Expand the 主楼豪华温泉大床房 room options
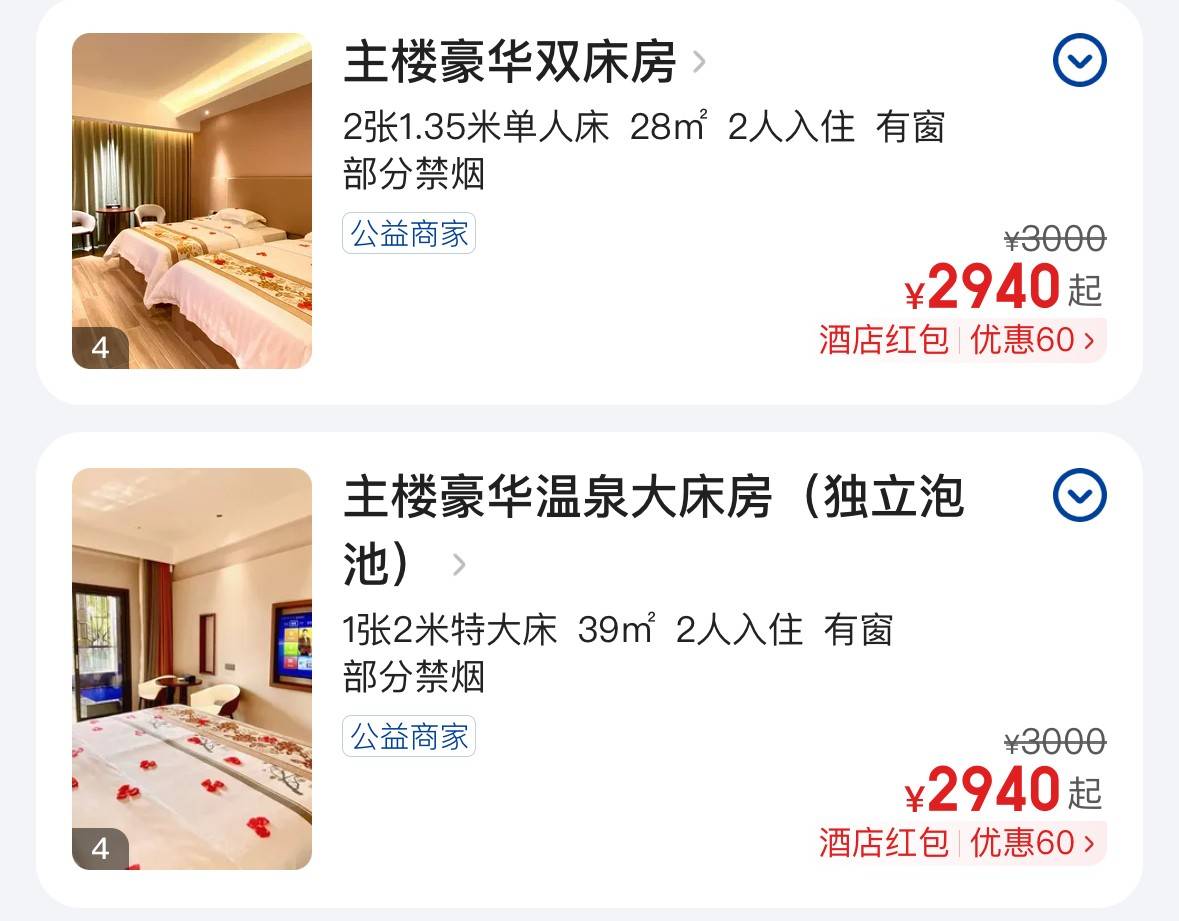This screenshot has height=921, width=1179. pos(1079,496)
